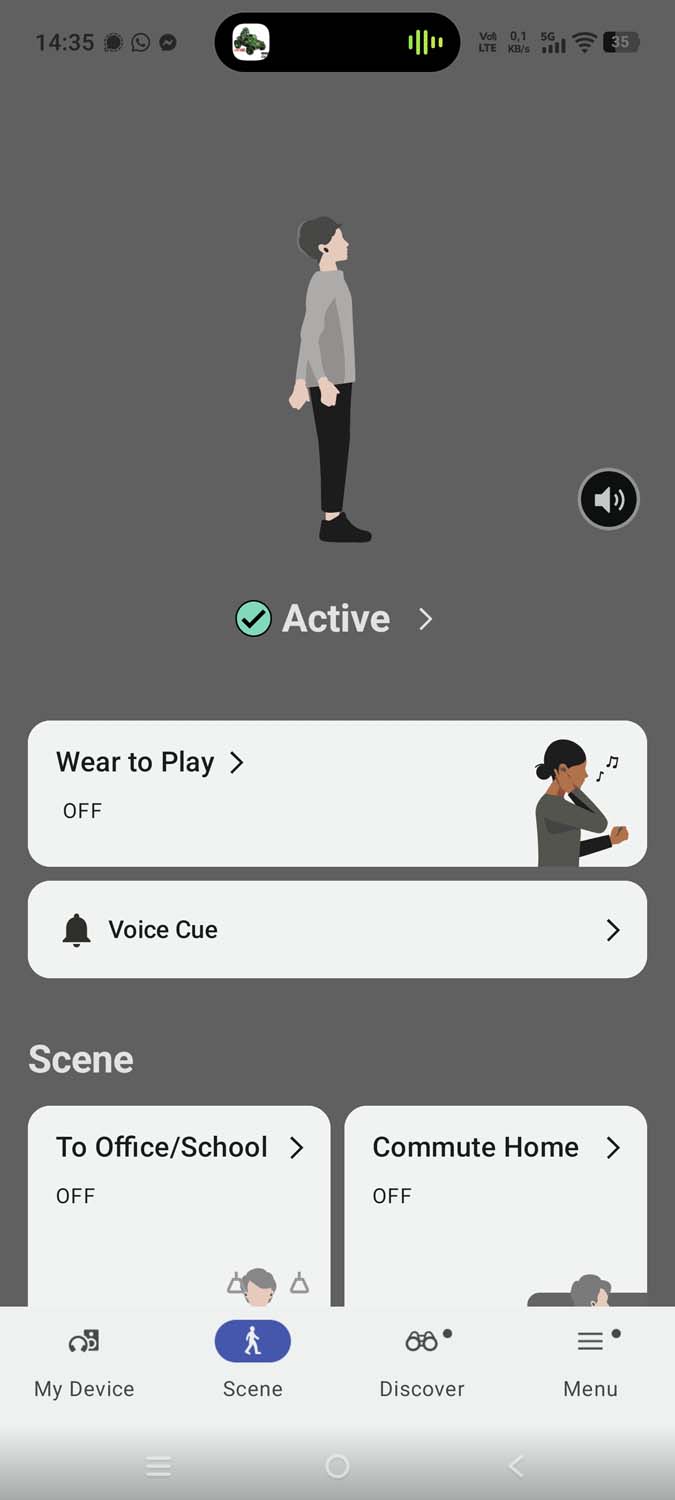Go to the Discover tab
The image size is (675, 1500).
click(422, 1362)
